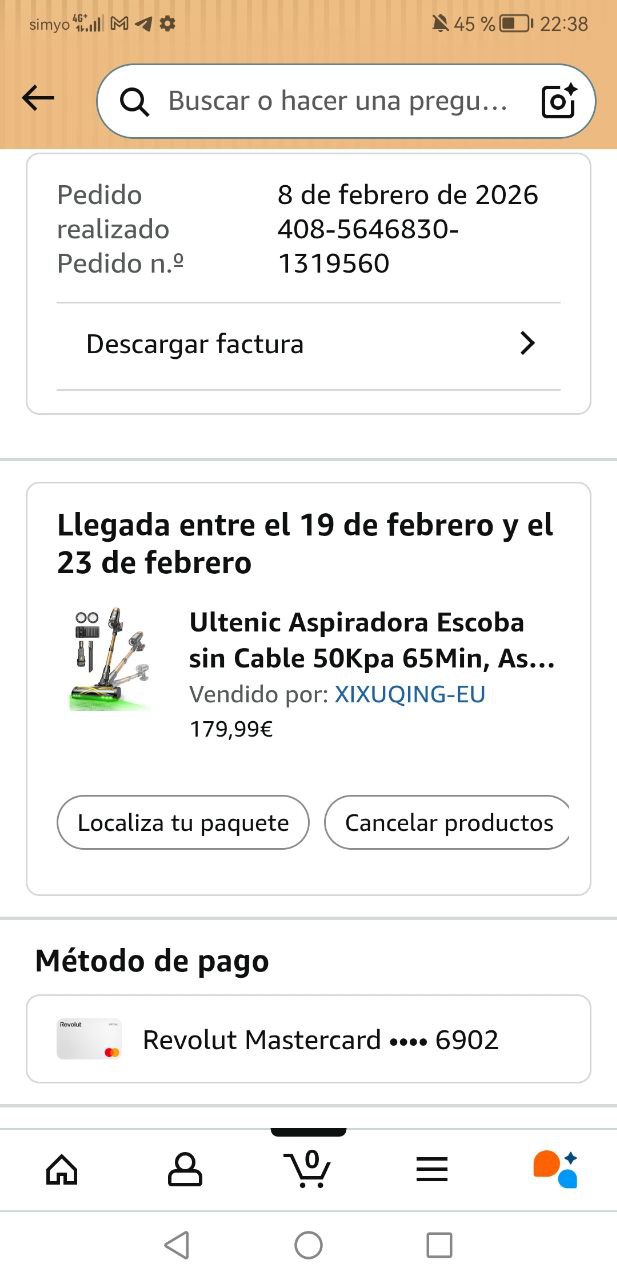This screenshot has width=617, height=1280.
Task: Open the Ultenic Aspiradora Escoba product title
Action: [x=371, y=641]
